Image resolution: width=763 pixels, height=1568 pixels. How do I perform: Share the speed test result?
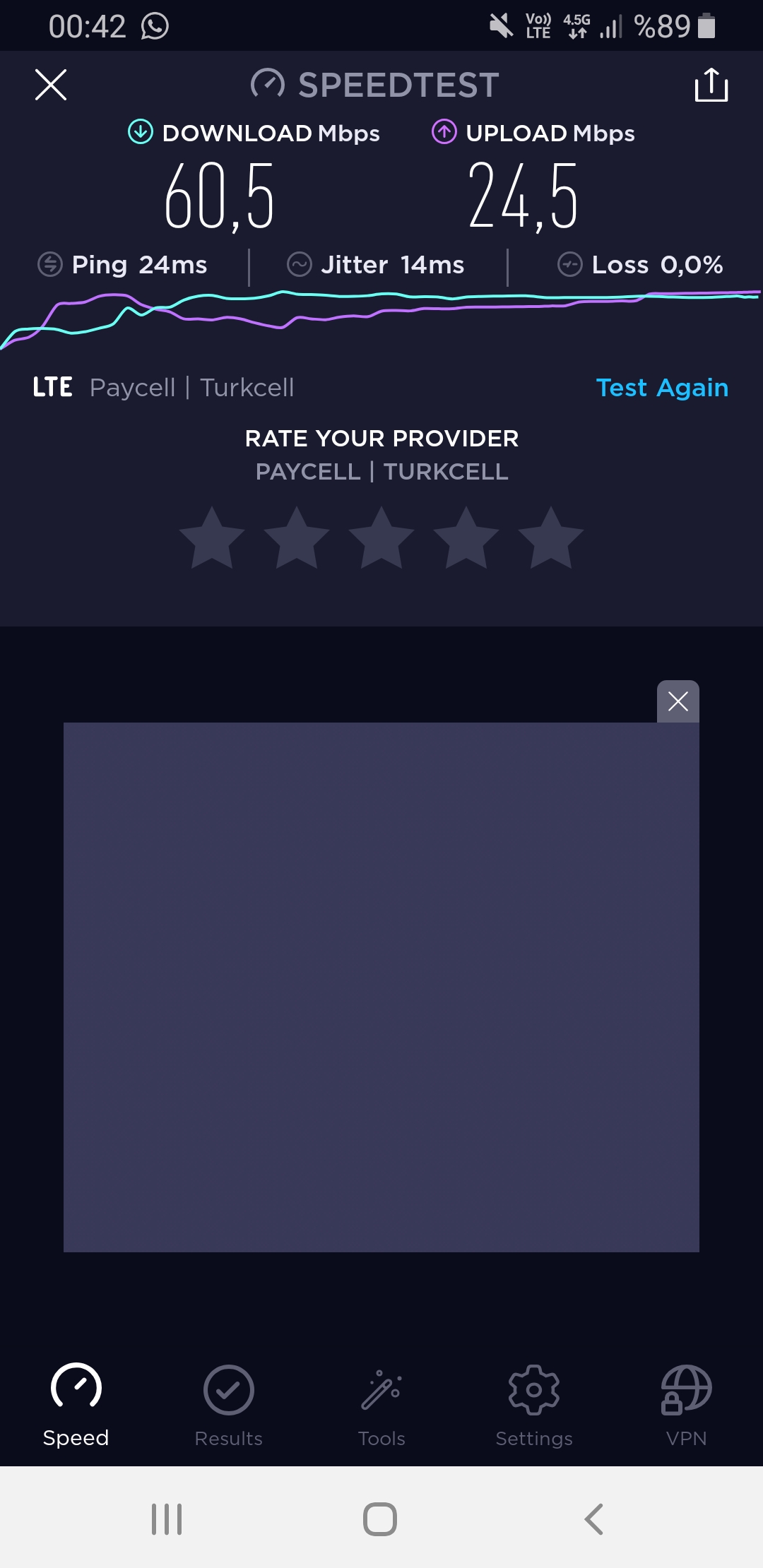pyautogui.click(x=711, y=85)
